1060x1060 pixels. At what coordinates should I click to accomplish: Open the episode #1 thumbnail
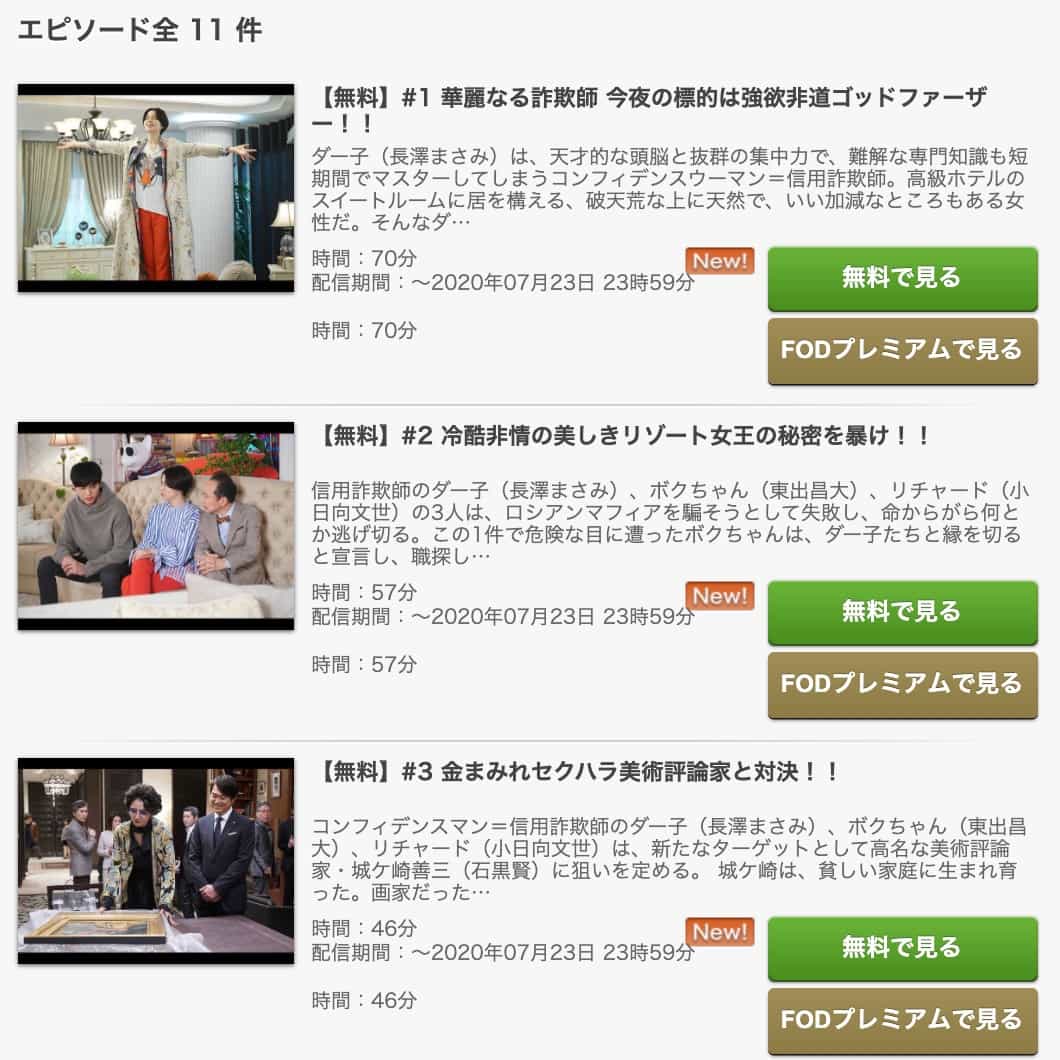coord(156,188)
